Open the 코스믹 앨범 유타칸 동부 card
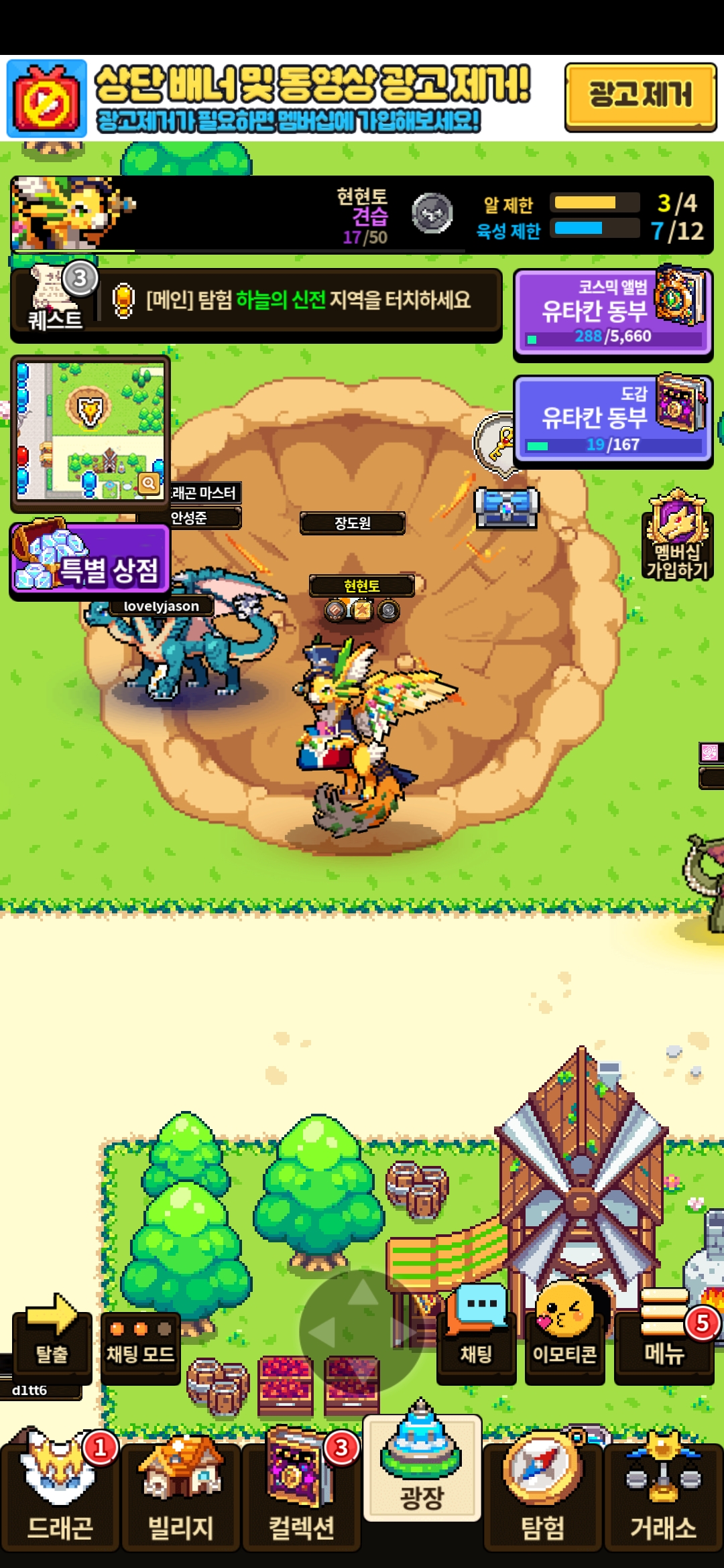 [x=612, y=312]
